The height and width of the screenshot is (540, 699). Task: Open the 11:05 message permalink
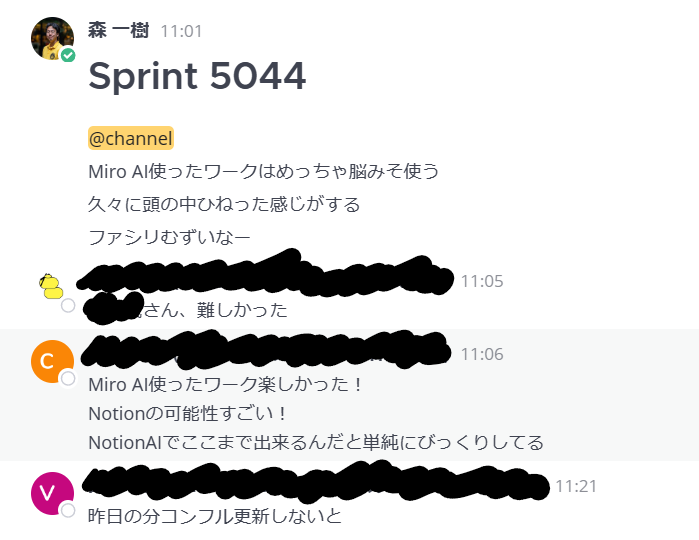tap(482, 281)
